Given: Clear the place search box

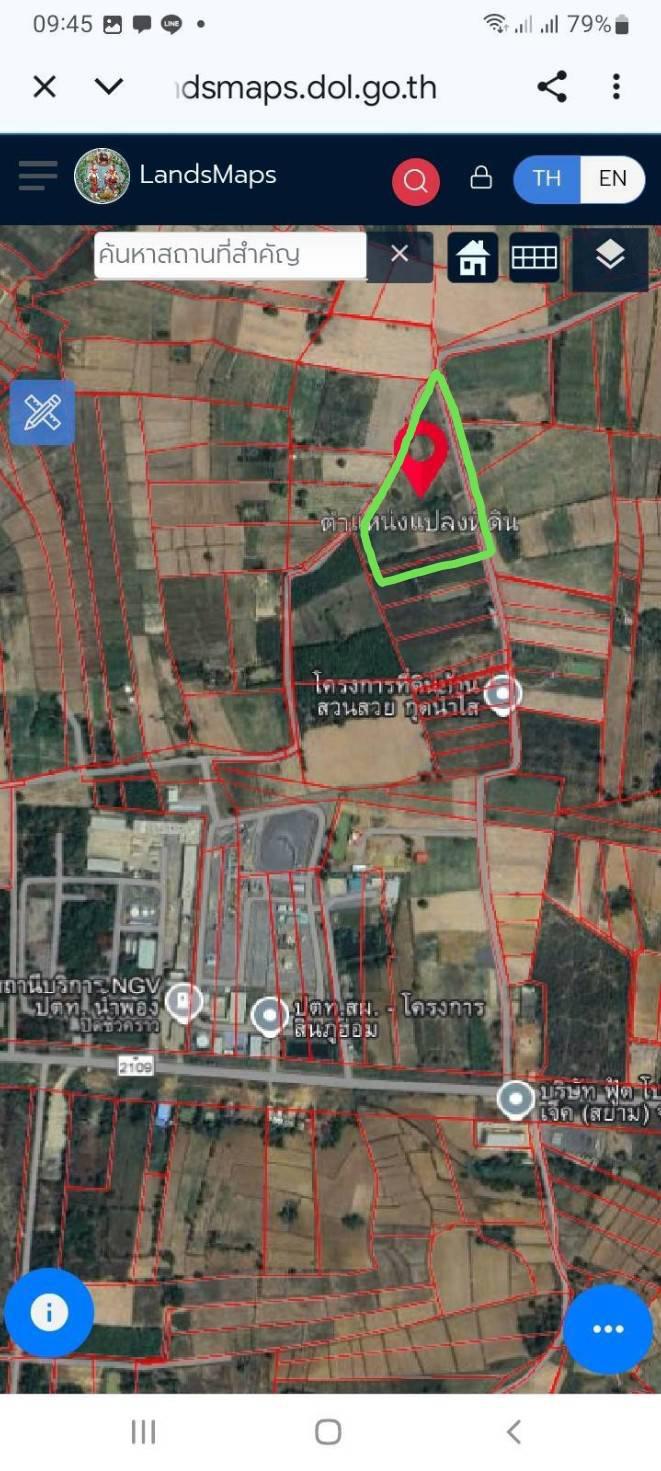Looking at the screenshot, I should point(399,254).
